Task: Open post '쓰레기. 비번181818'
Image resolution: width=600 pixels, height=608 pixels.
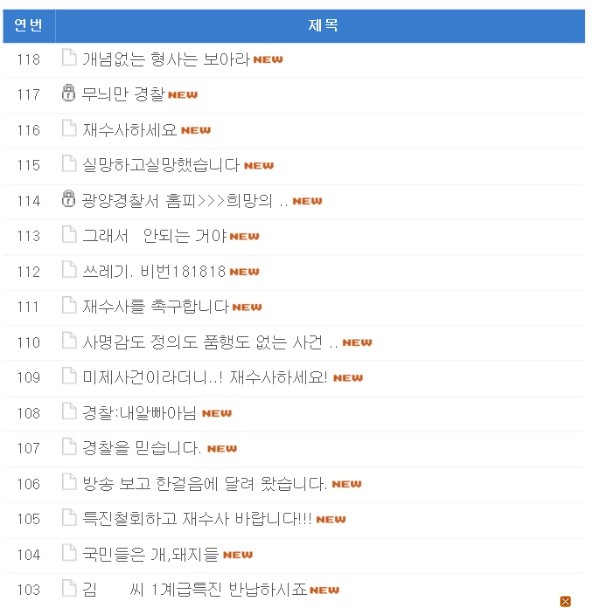Action: (154, 271)
